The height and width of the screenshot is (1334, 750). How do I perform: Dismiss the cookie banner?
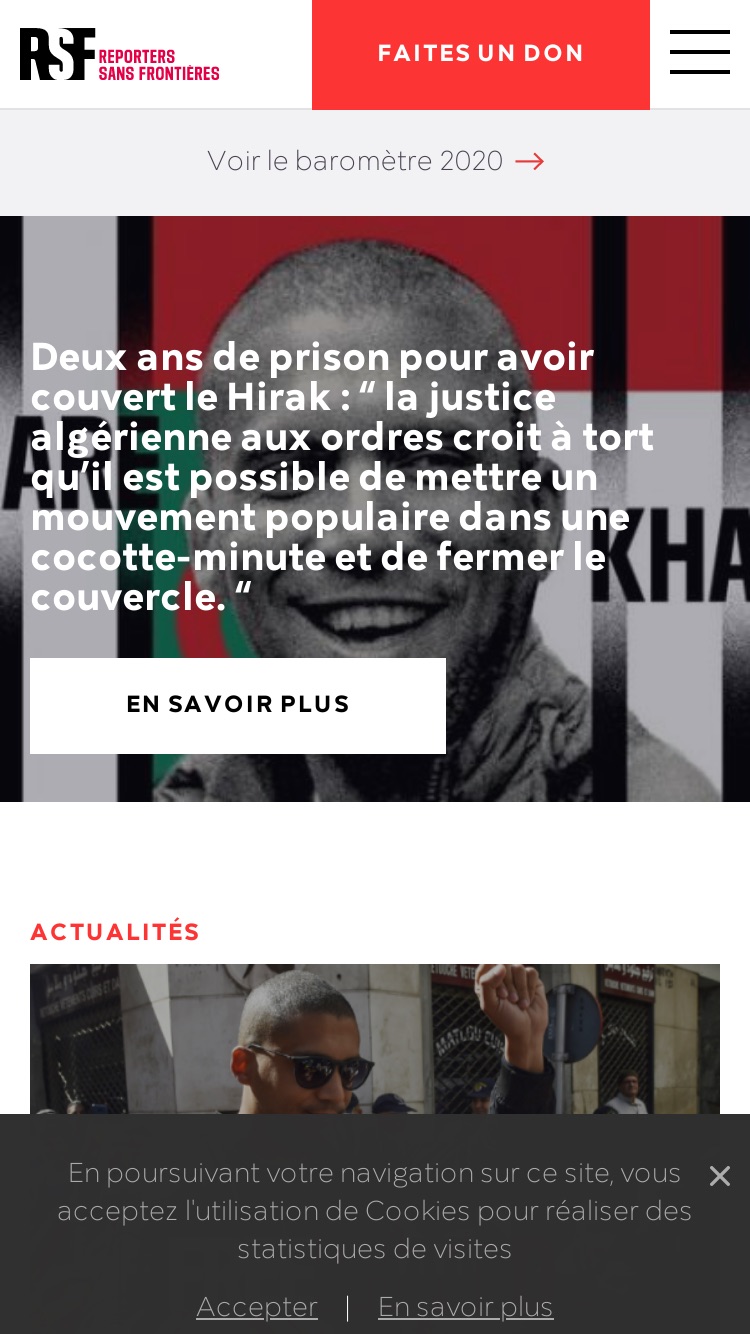click(719, 1176)
